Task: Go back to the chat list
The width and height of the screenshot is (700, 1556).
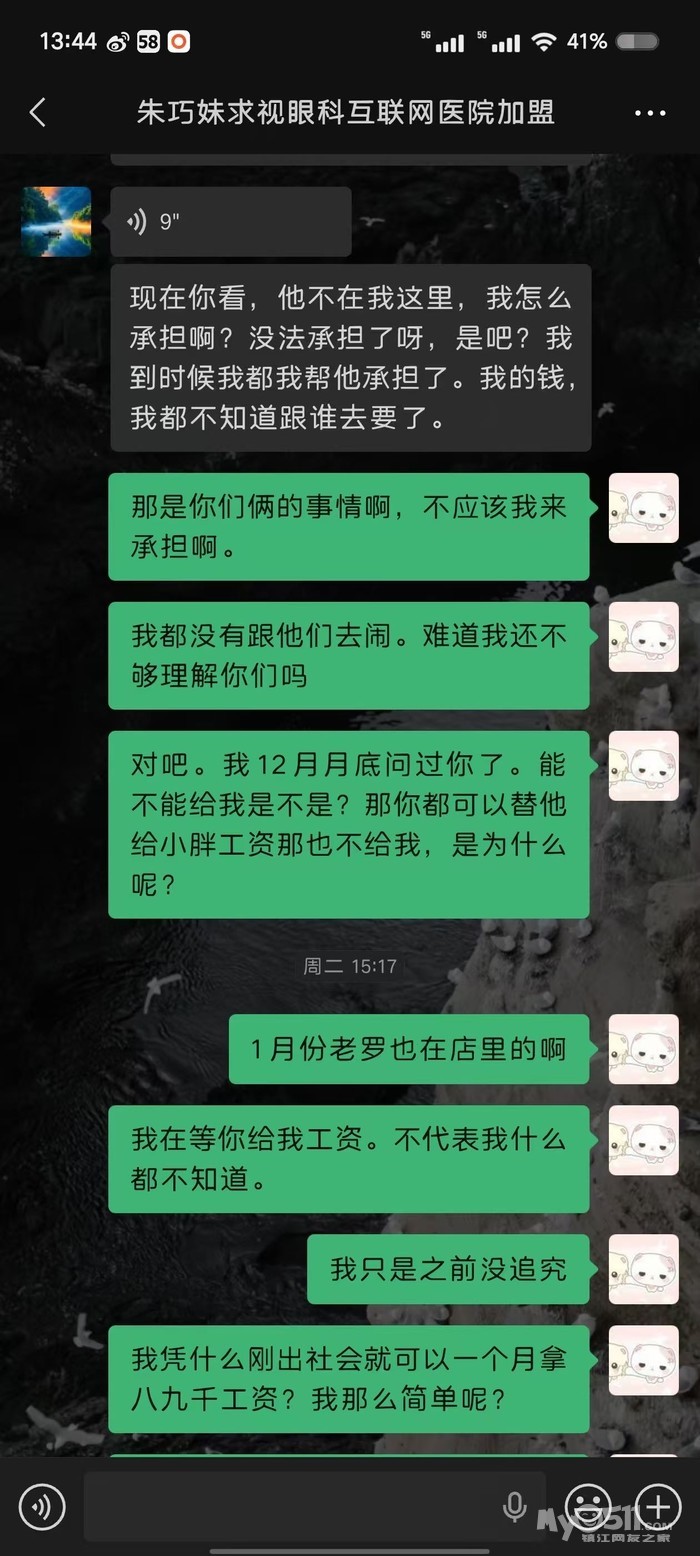Action: pos(38,112)
